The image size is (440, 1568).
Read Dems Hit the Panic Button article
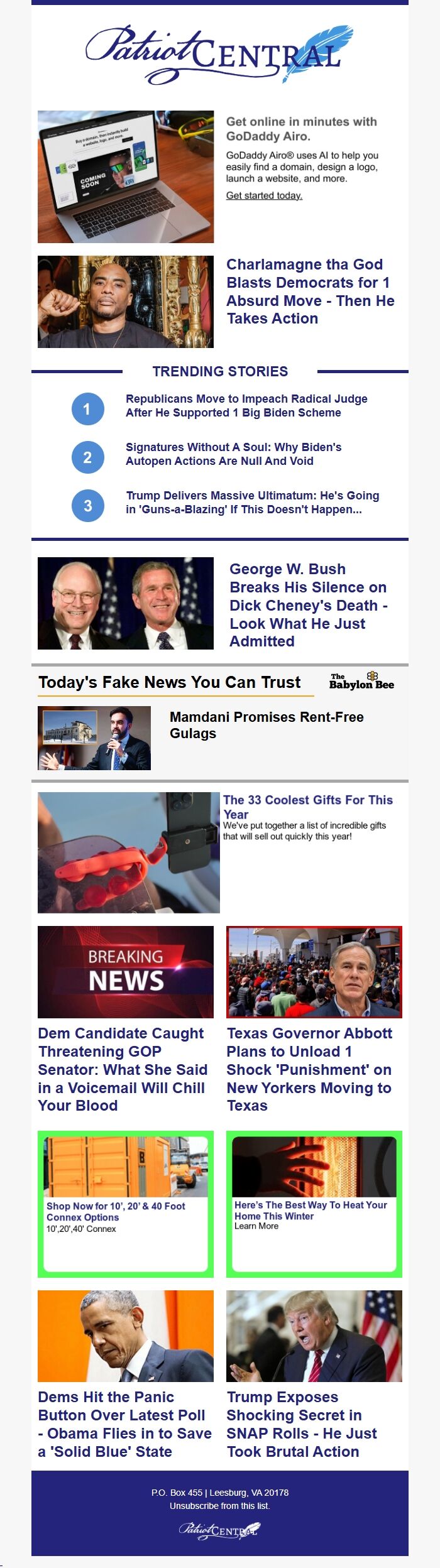click(x=124, y=1424)
